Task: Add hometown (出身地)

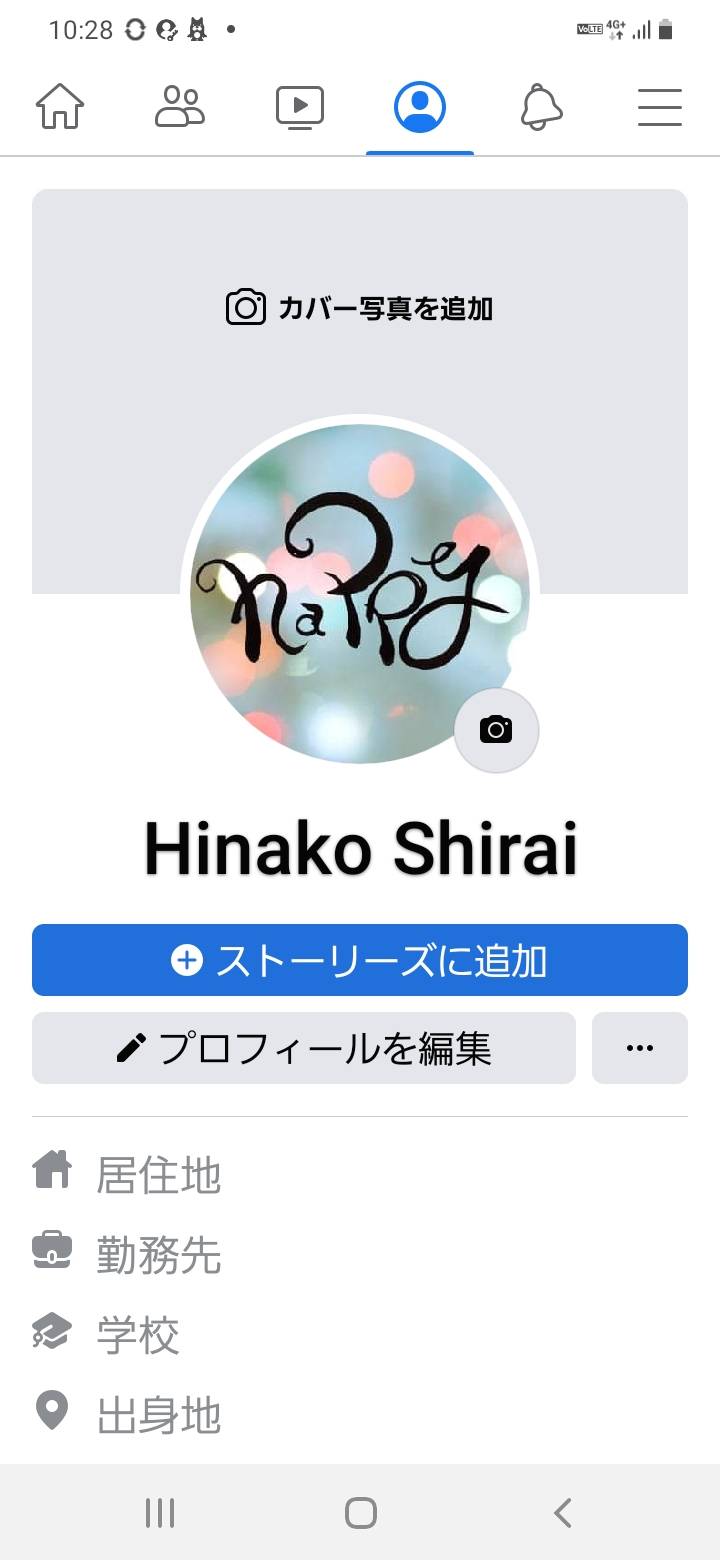Action: click(x=127, y=1415)
